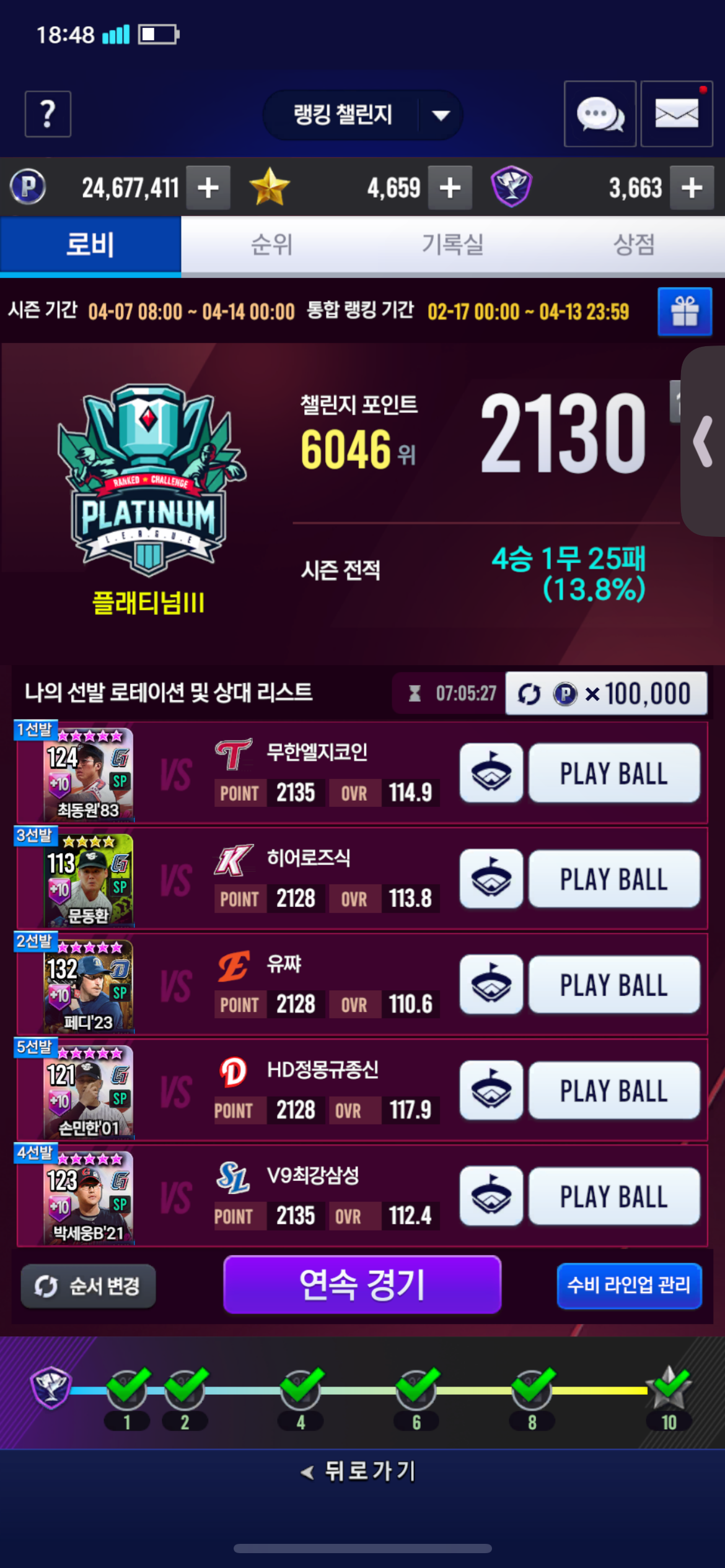This screenshot has height=1568, width=725.
Task: Expand the side panel arrow
Action: (703, 441)
